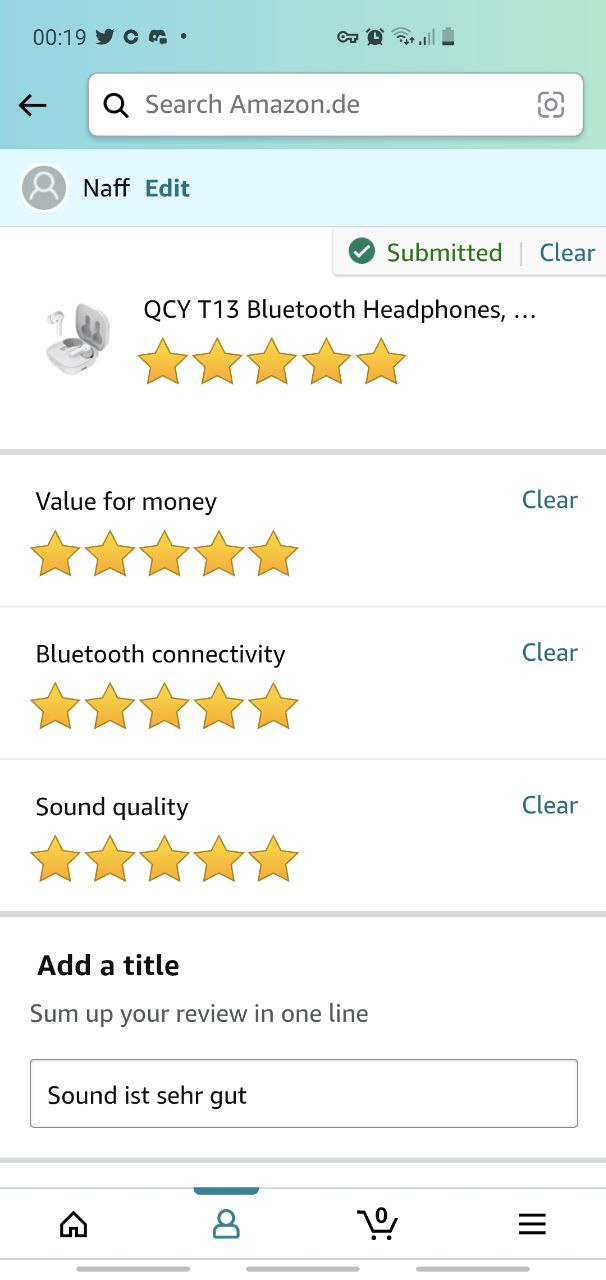Clear the Bluetooth connectivity rating
This screenshot has width=606, height=1280.
point(549,652)
